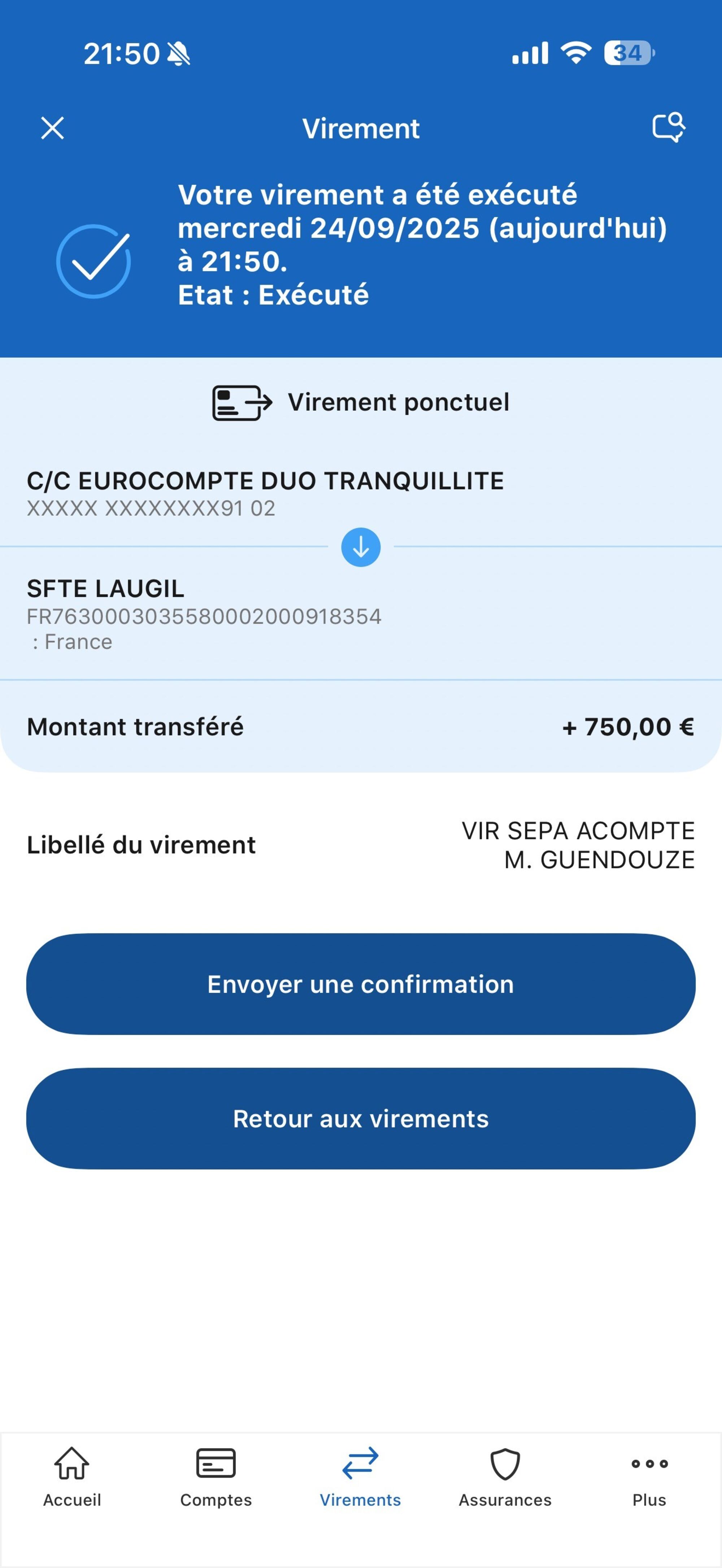Open the chat search assistant icon
722x1568 pixels.
[x=669, y=128]
